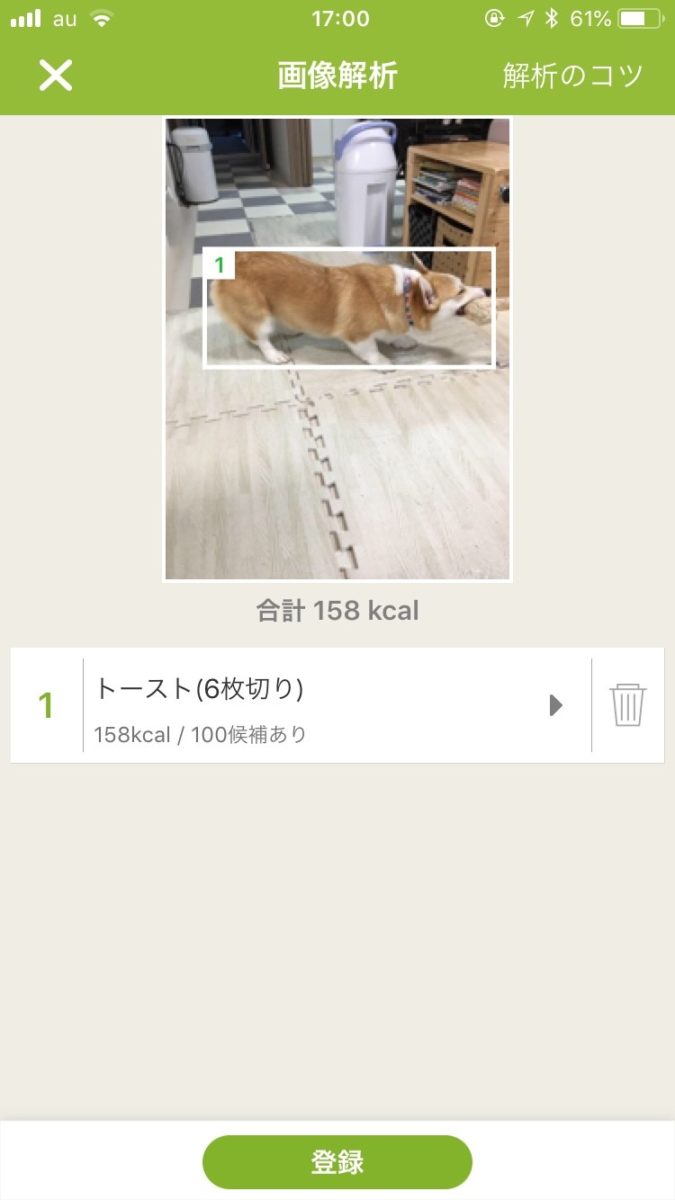Delete the トースト item with trash icon
The image size is (675, 1200).
[628, 705]
